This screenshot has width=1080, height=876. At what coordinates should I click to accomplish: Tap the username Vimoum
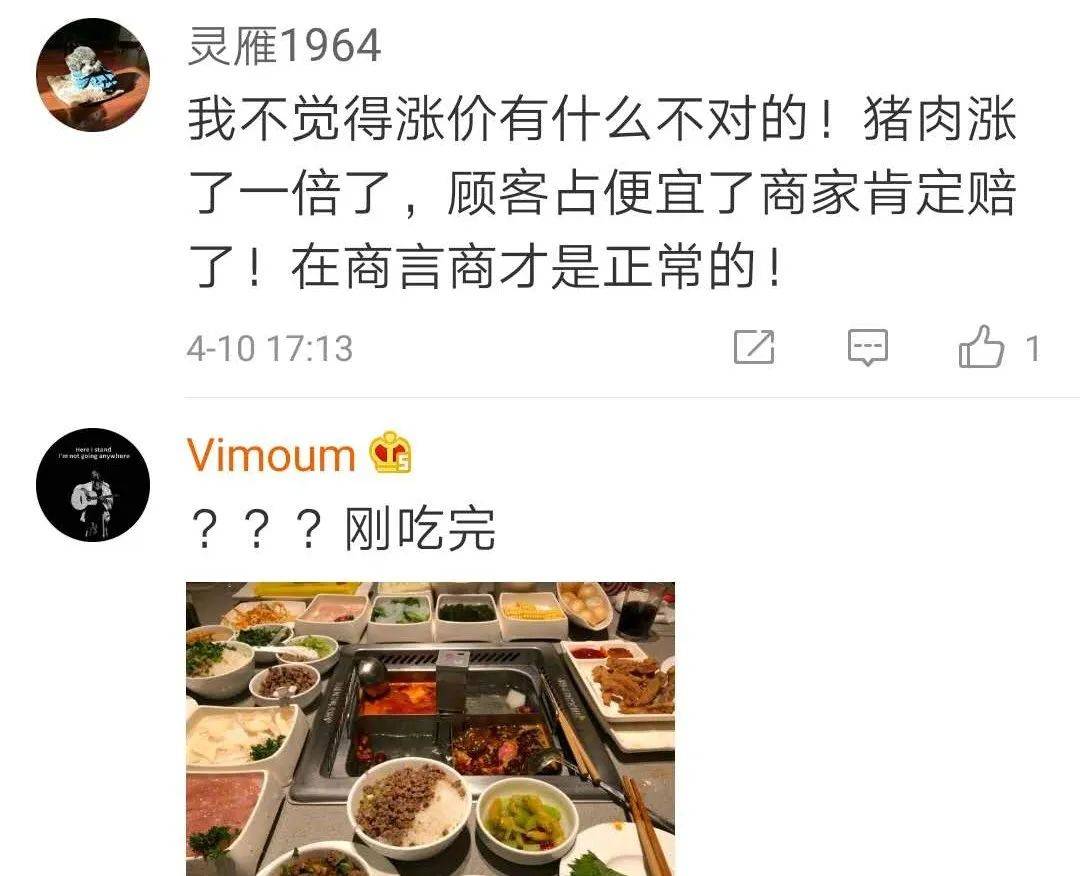pyautogui.click(x=271, y=456)
